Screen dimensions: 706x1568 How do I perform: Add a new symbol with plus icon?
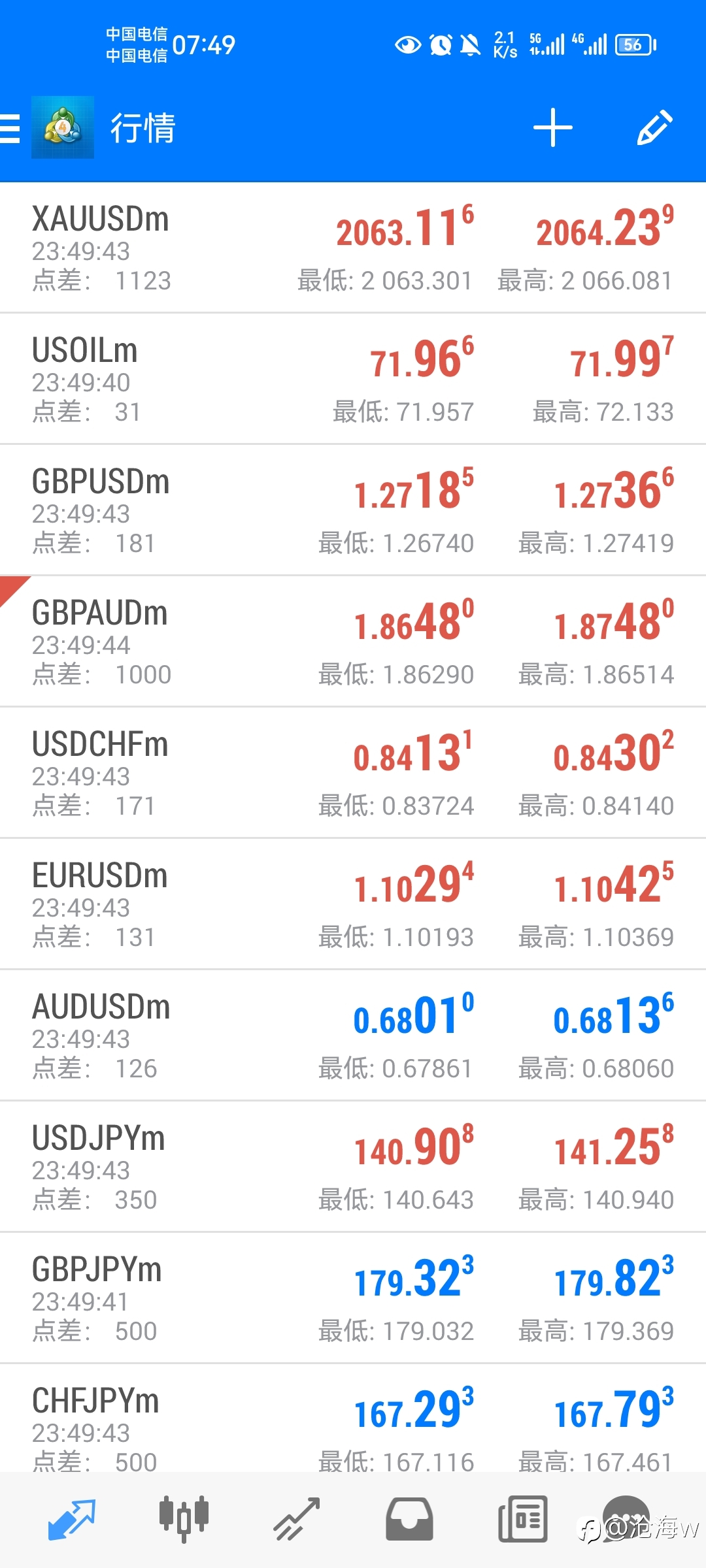tap(553, 127)
